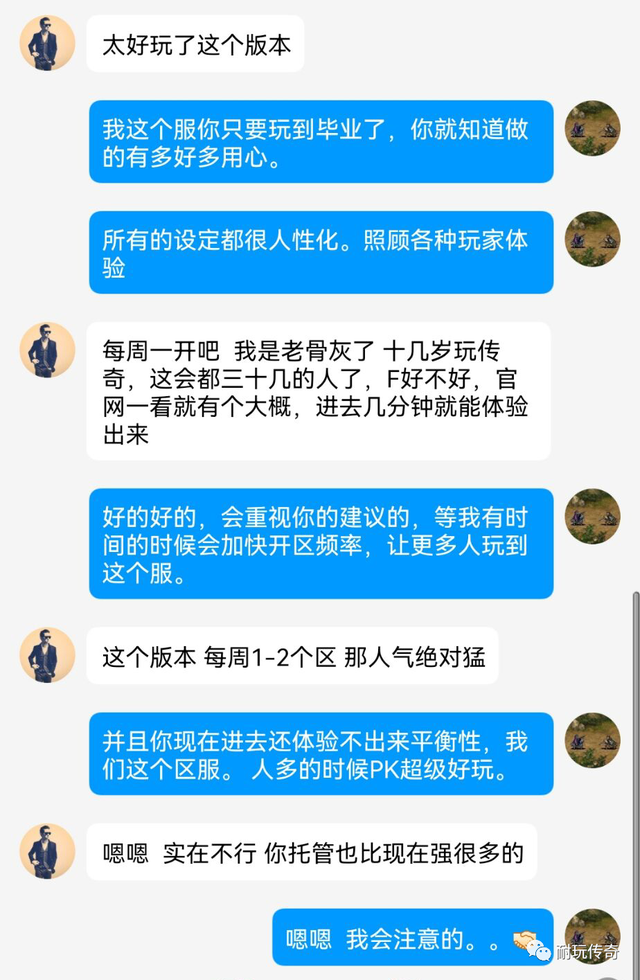
Task: Open own avatar beside '好的好的，会重视你的建议的' message
Action: (592, 516)
